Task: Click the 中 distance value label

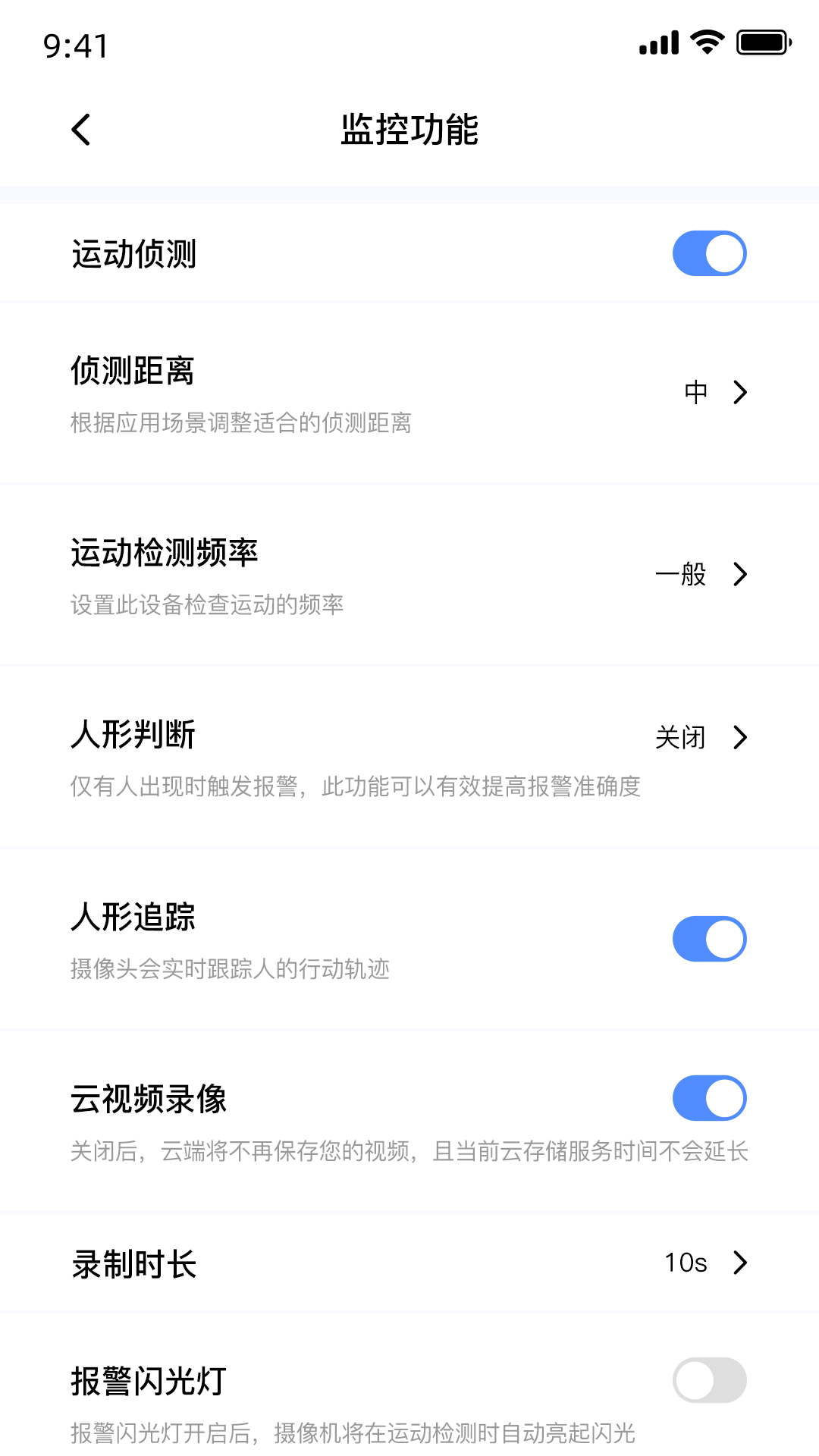Action: tap(696, 392)
